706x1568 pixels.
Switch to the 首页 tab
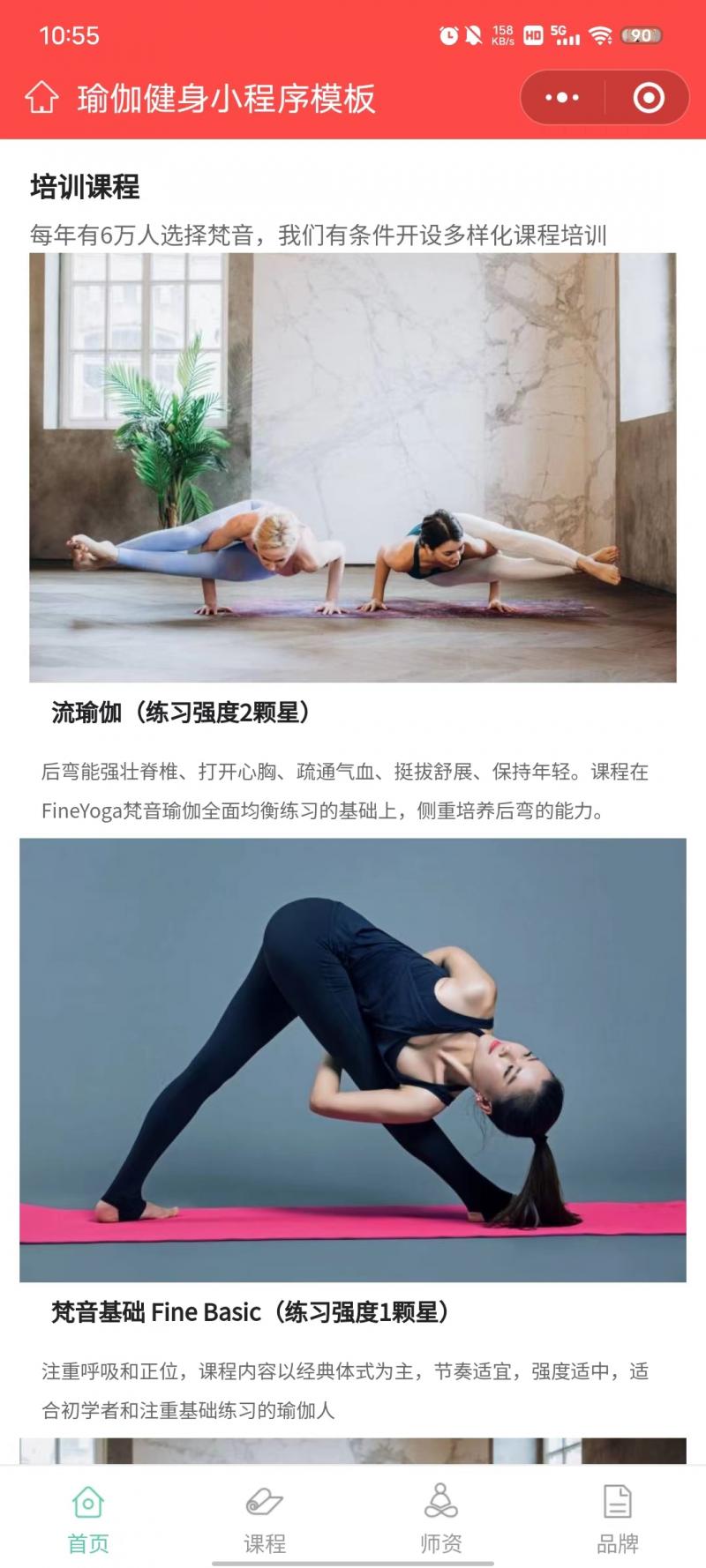point(88,1519)
